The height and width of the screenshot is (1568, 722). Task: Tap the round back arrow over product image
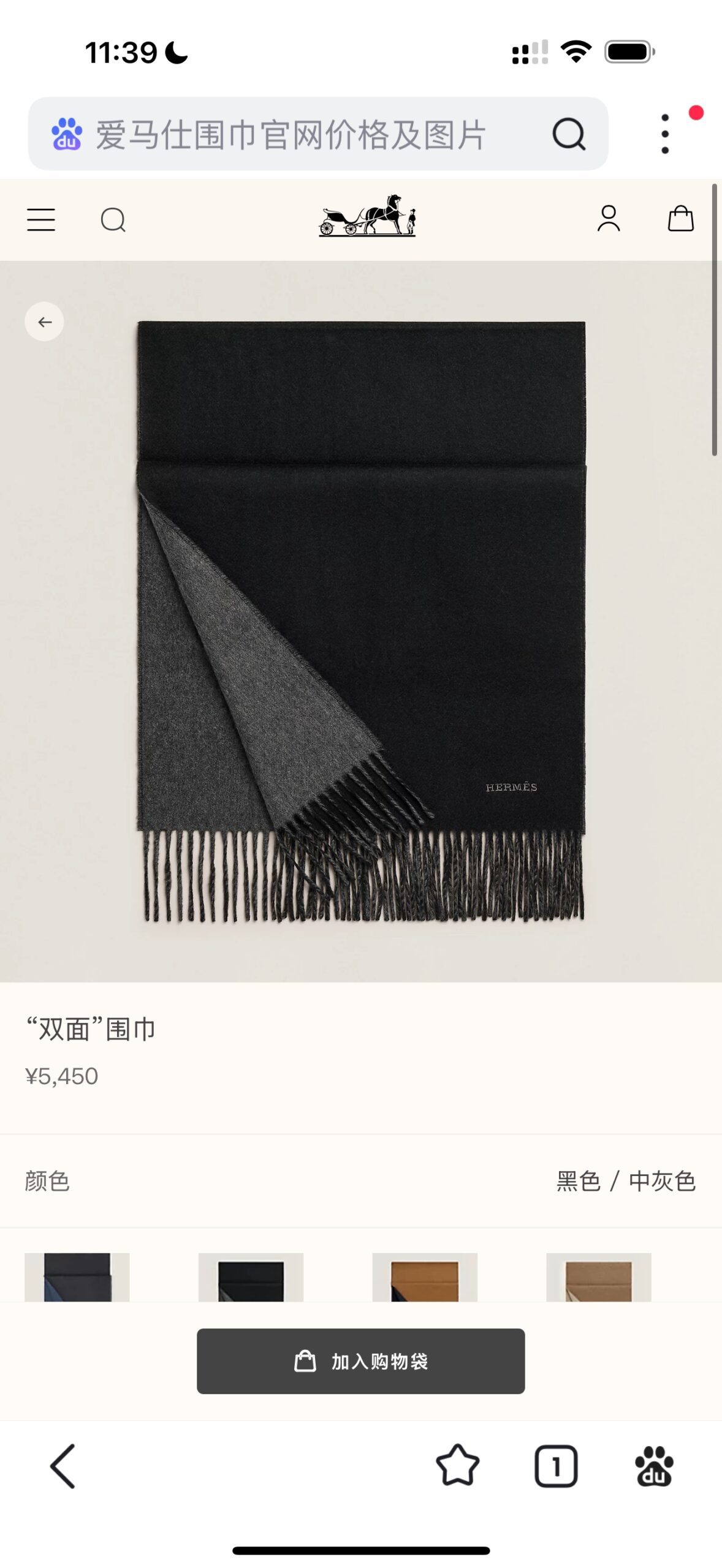click(x=44, y=322)
